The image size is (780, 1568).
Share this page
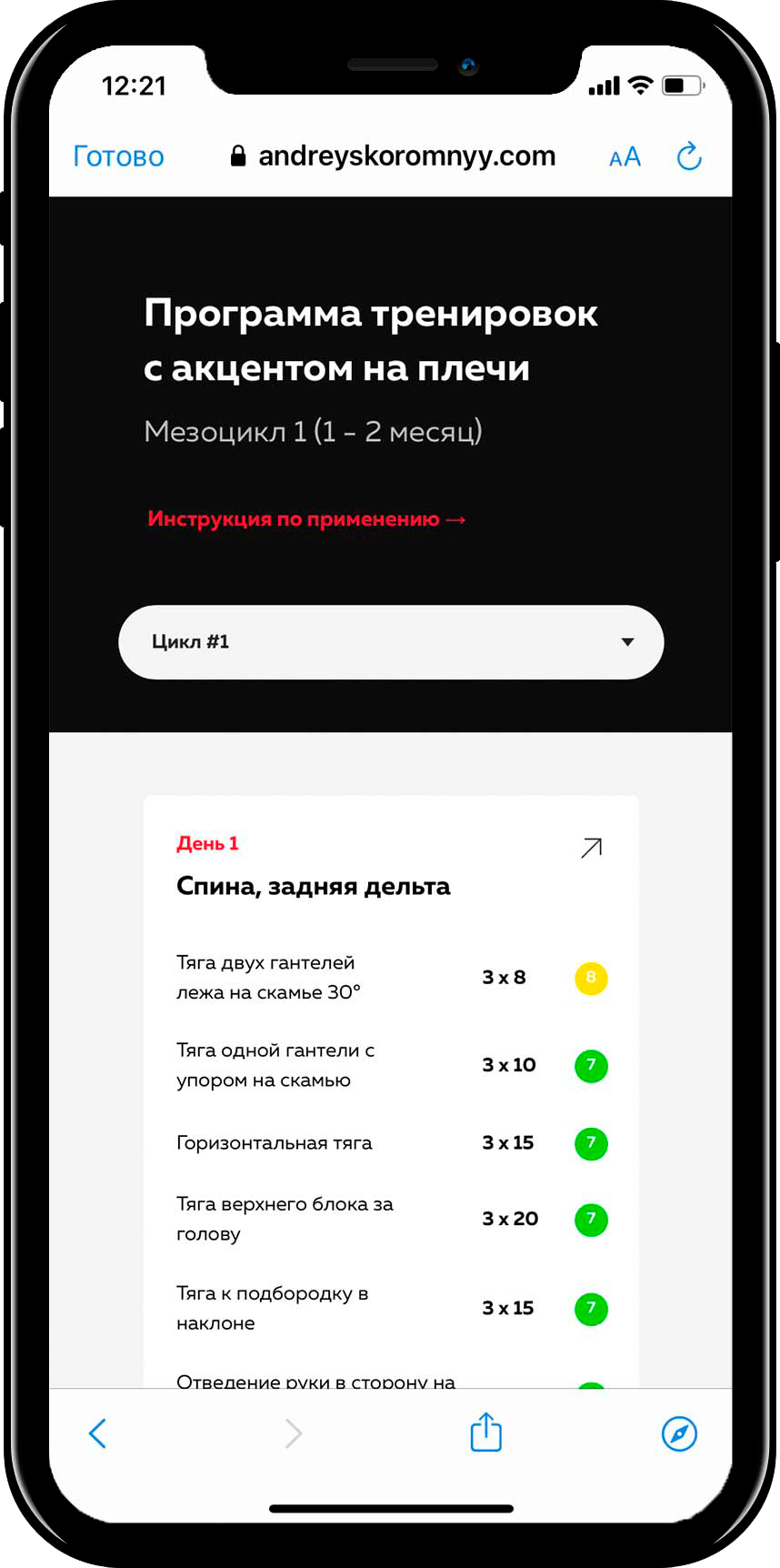coord(485,1432)
